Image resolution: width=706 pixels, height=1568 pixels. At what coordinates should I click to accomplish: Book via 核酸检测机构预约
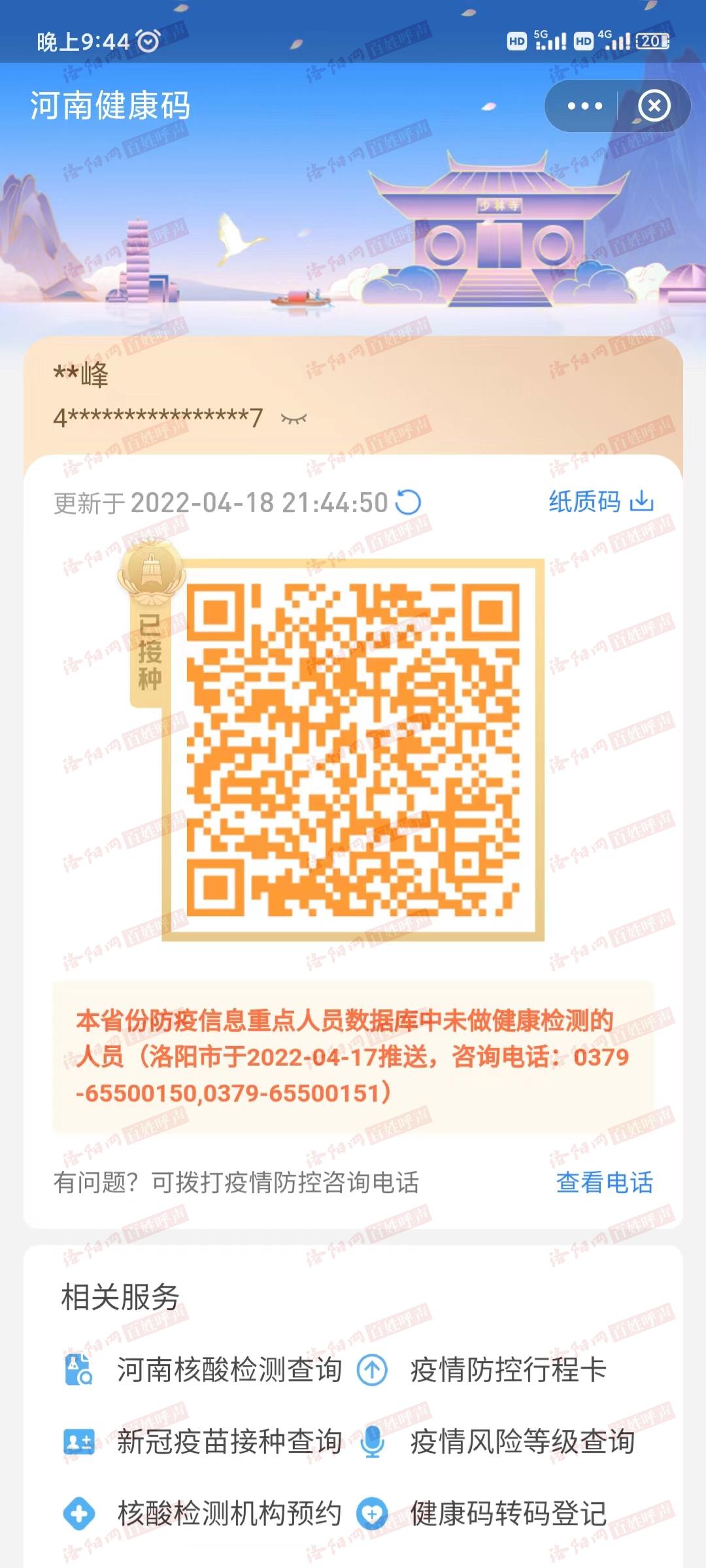point(229,1513)
